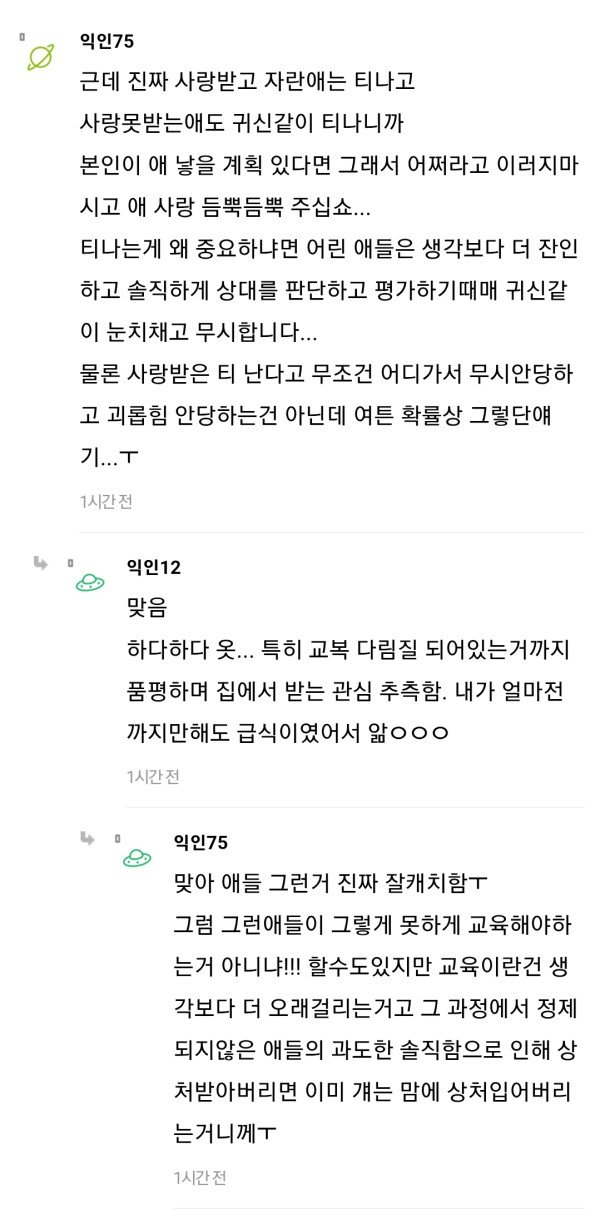Tap the UFO avatar on 익인75's nested reply
This screenshot has height=1214, width=600.
[137, 858]
